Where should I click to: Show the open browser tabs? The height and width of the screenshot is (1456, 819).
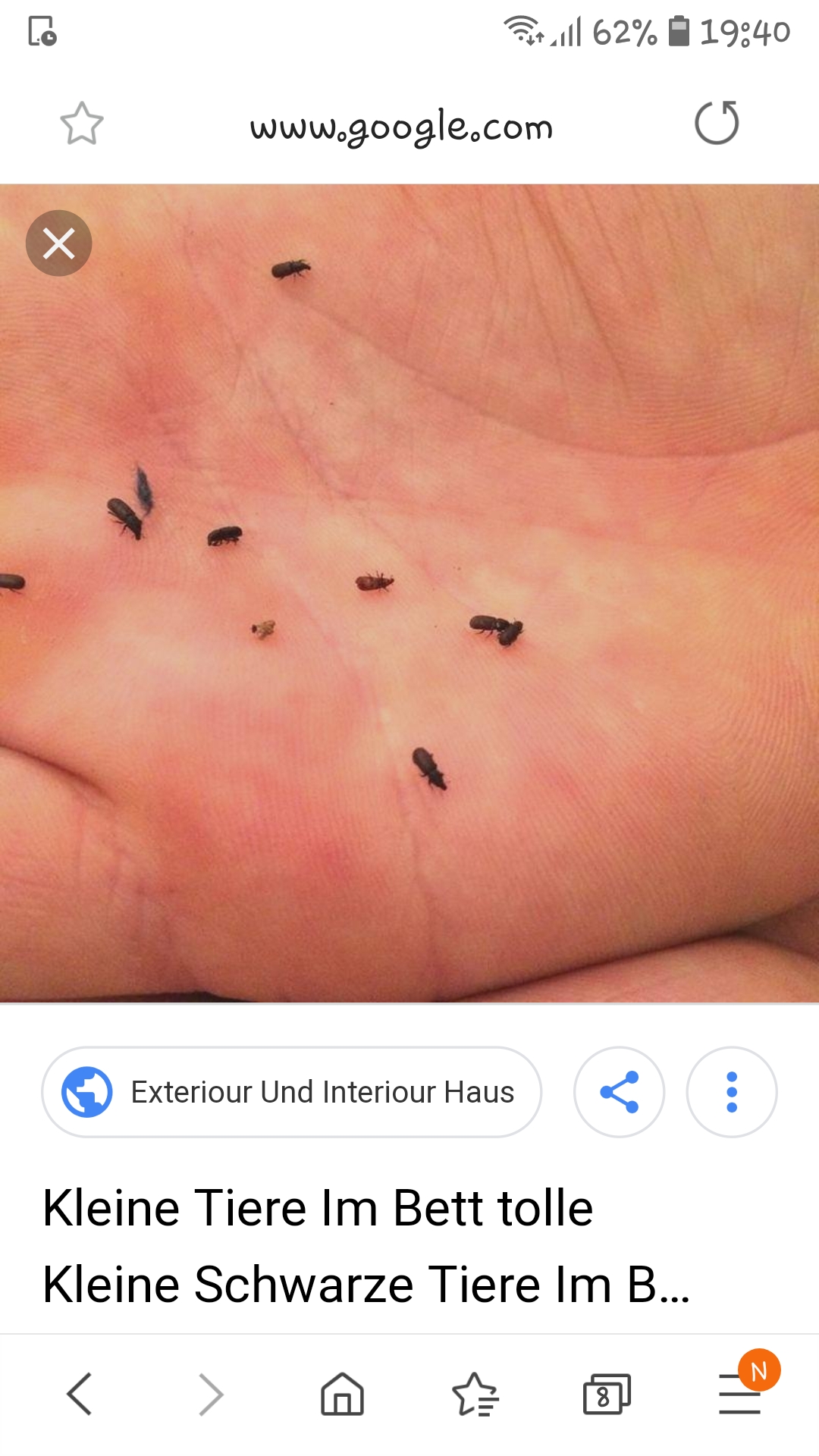click(606, 1394)
